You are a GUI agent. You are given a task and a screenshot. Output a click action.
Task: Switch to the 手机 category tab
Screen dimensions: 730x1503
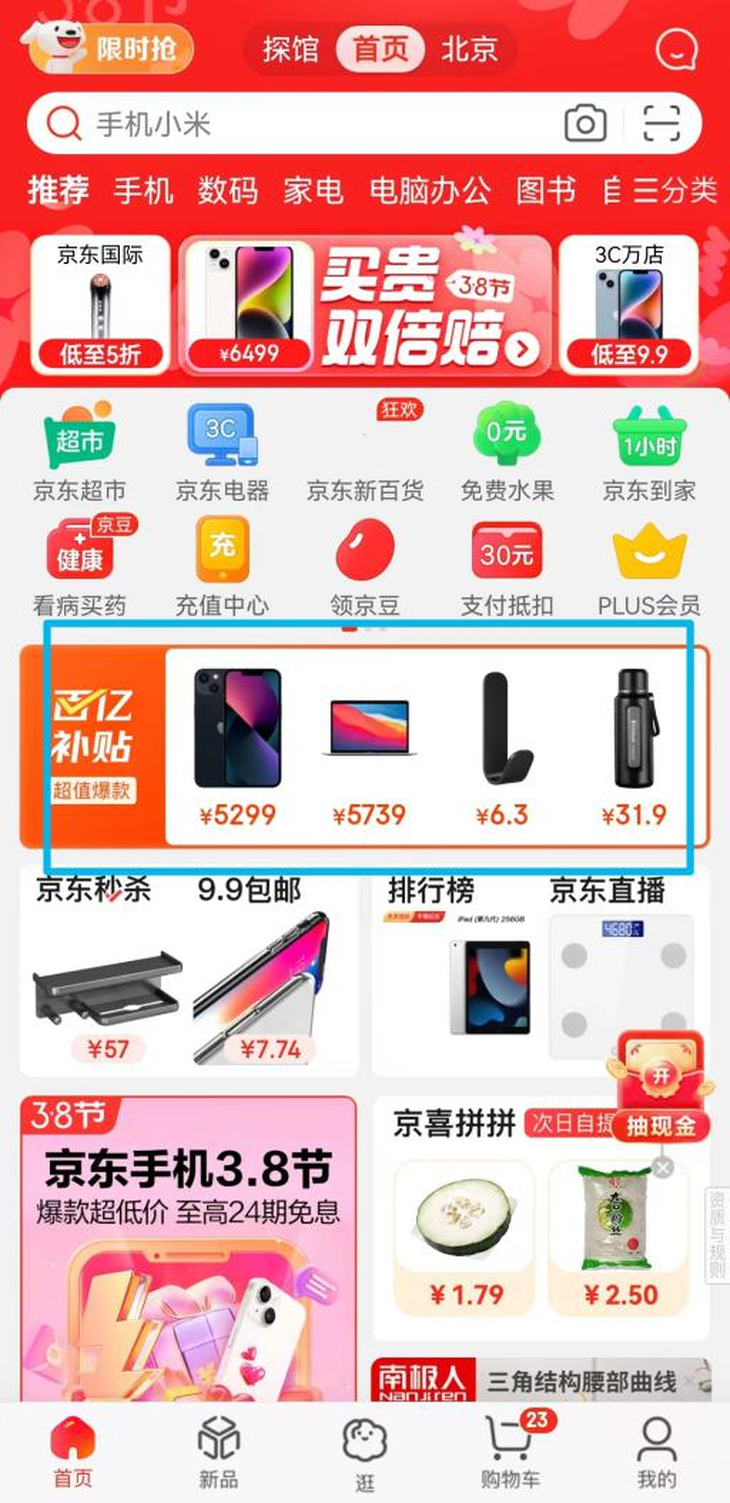click(x=143, y=189)
